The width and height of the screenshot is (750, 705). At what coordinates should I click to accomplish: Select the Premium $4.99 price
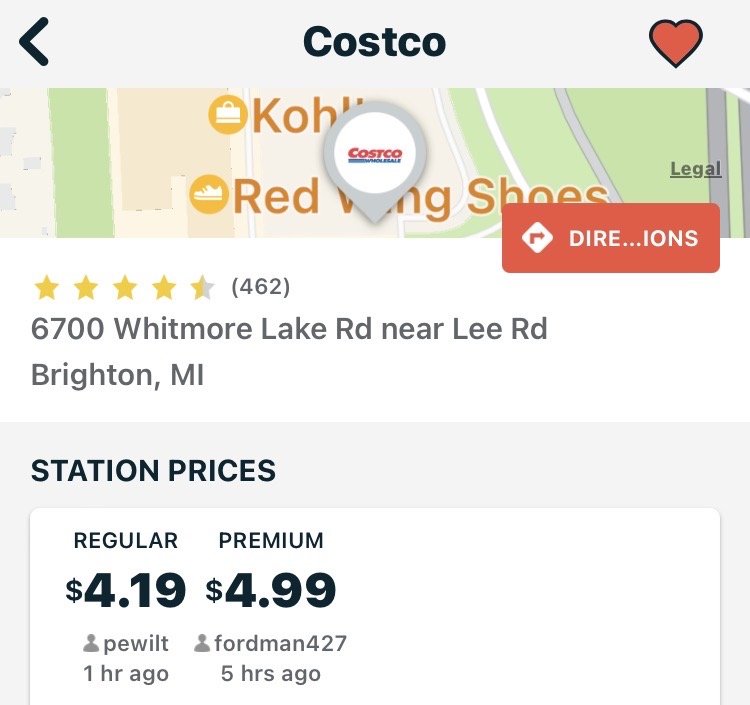click(x=271, y=591)
